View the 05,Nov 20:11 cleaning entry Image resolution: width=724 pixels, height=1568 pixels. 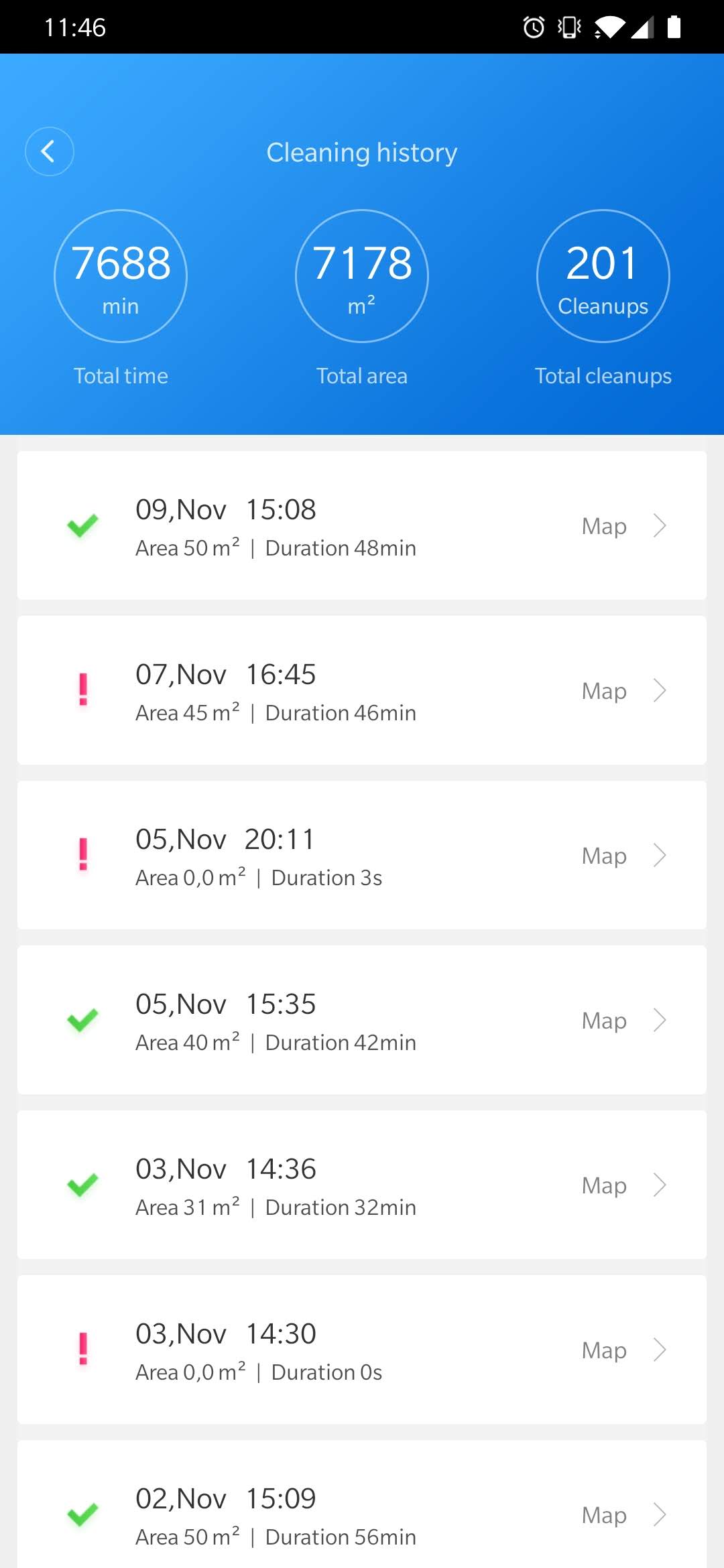click(x=362, y=855)
